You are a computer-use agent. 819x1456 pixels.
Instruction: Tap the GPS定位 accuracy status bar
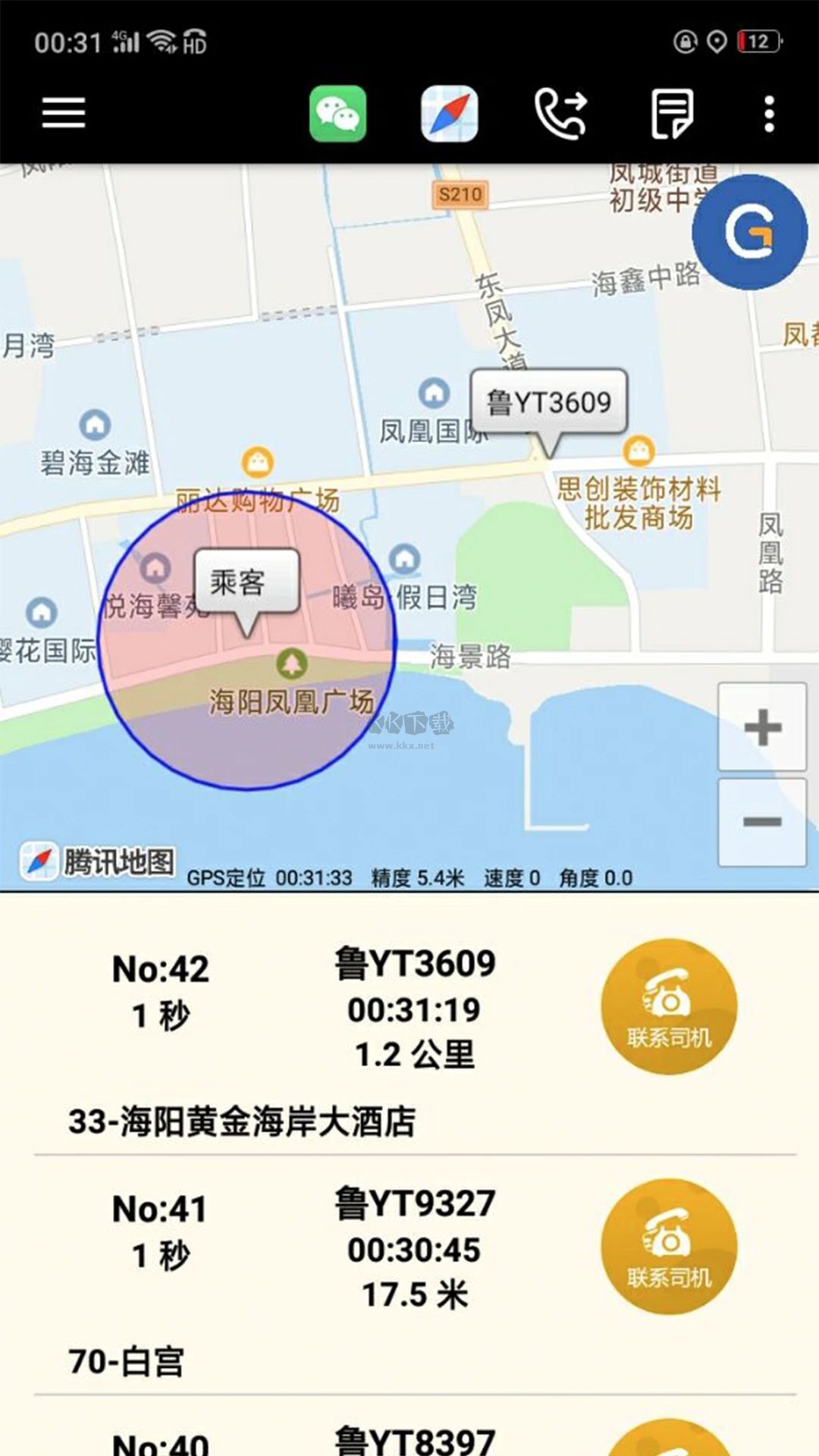(x=409, y=878)
